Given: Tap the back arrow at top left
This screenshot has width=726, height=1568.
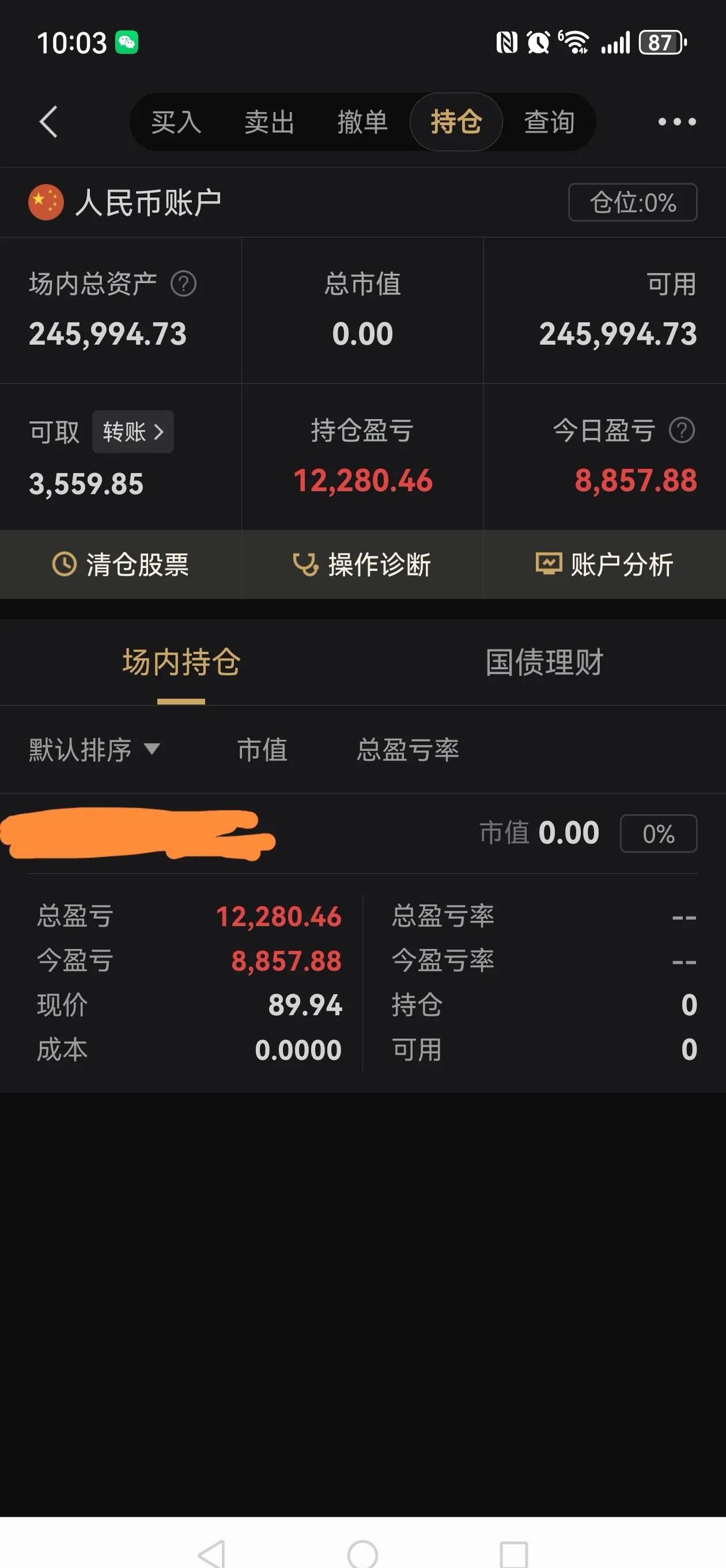Looking at the screenshot, I should (x=48, y=121).
